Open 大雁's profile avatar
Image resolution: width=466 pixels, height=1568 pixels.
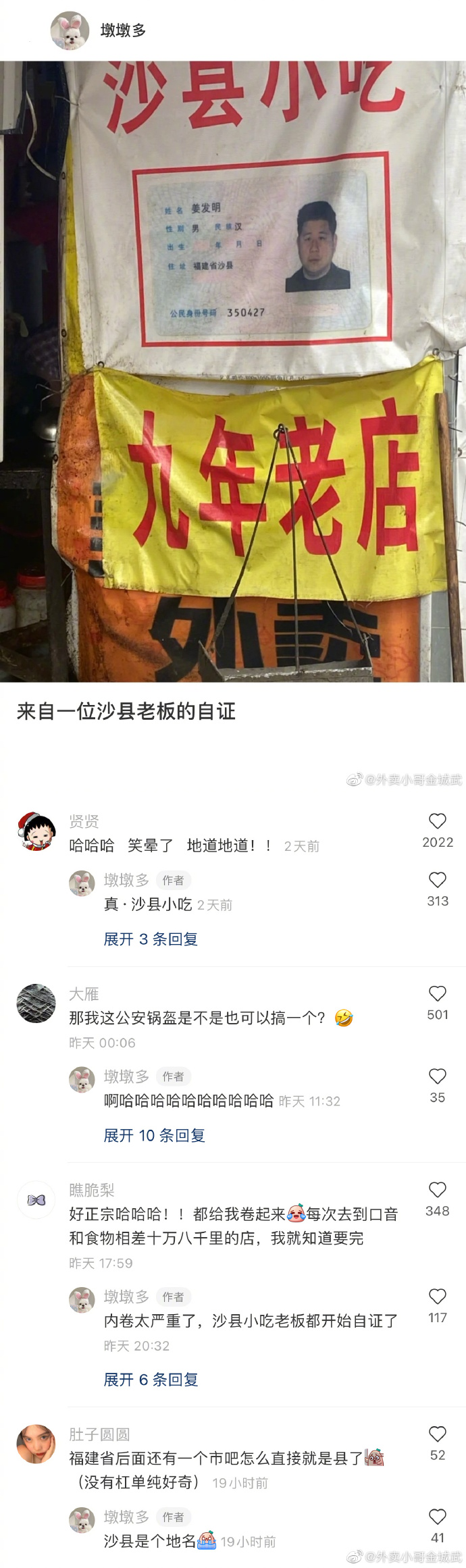click(36, 1003)
